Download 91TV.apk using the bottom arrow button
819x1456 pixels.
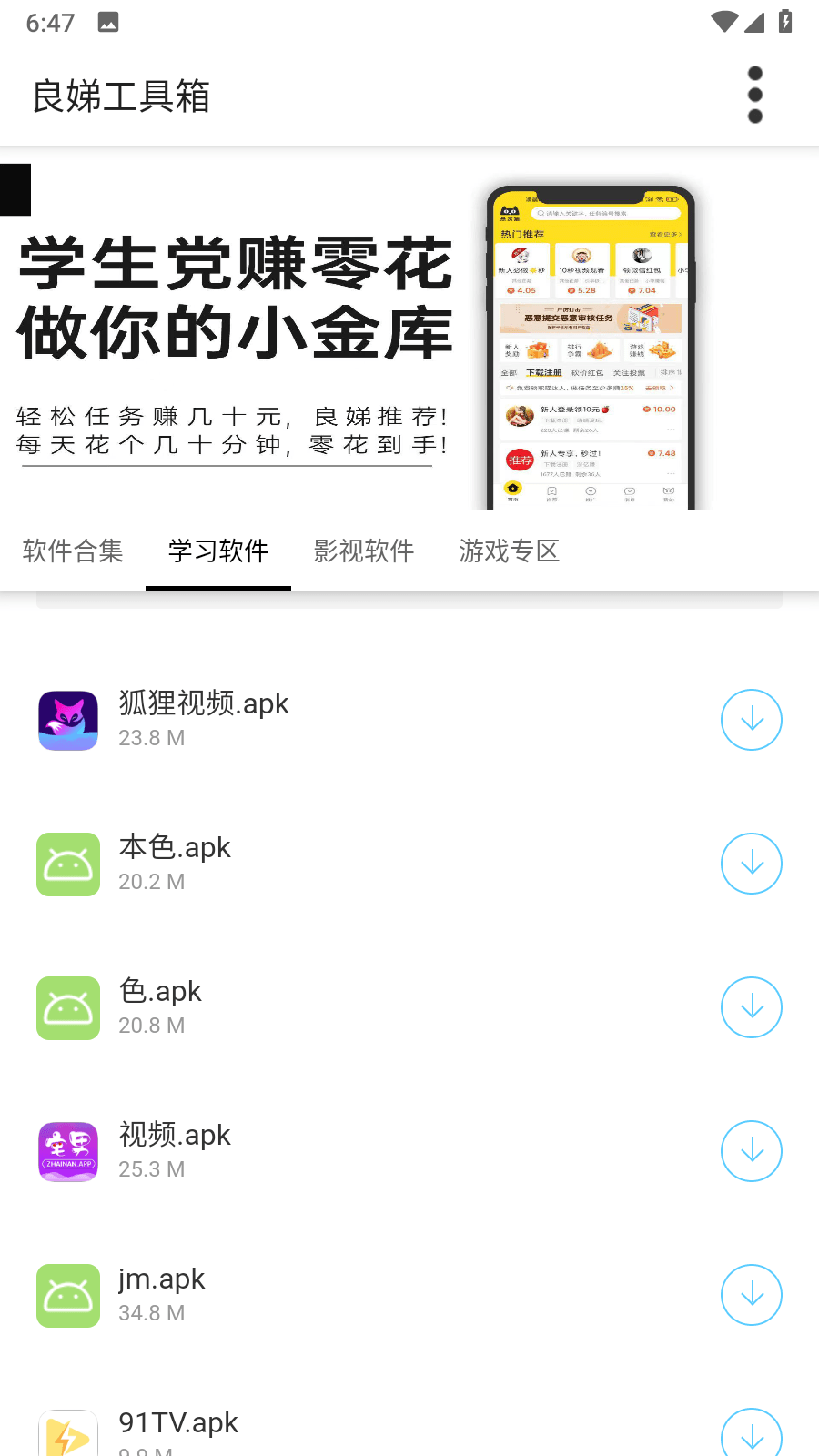pyautogui.click(x=752, y=1436)
